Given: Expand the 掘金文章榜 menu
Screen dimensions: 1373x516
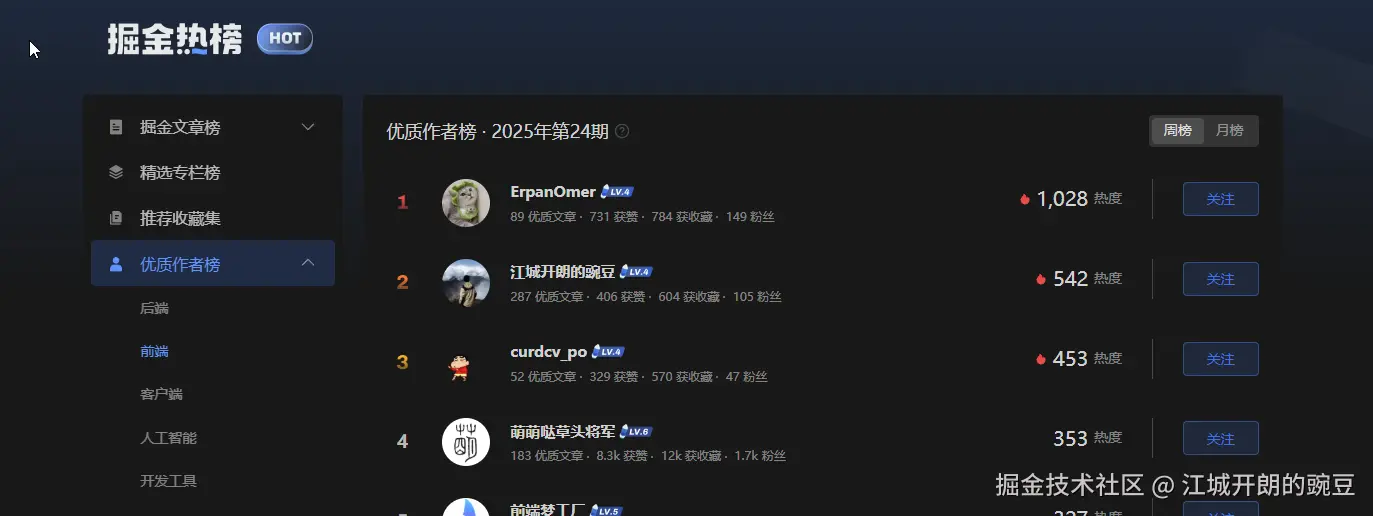Looking at the screenshot, I should pyautogui.click(x=308, y=127).
